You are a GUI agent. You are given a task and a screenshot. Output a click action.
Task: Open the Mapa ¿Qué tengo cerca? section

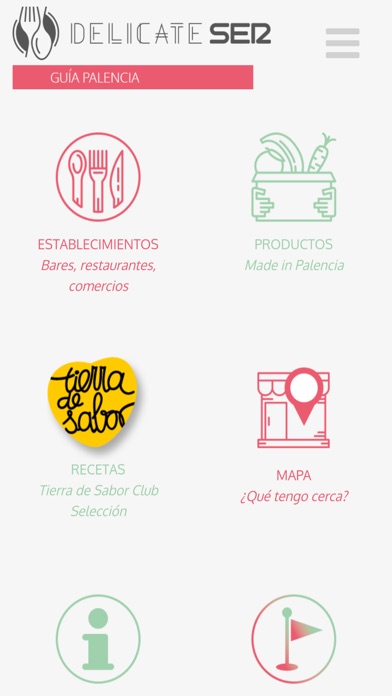click(294, 435)
